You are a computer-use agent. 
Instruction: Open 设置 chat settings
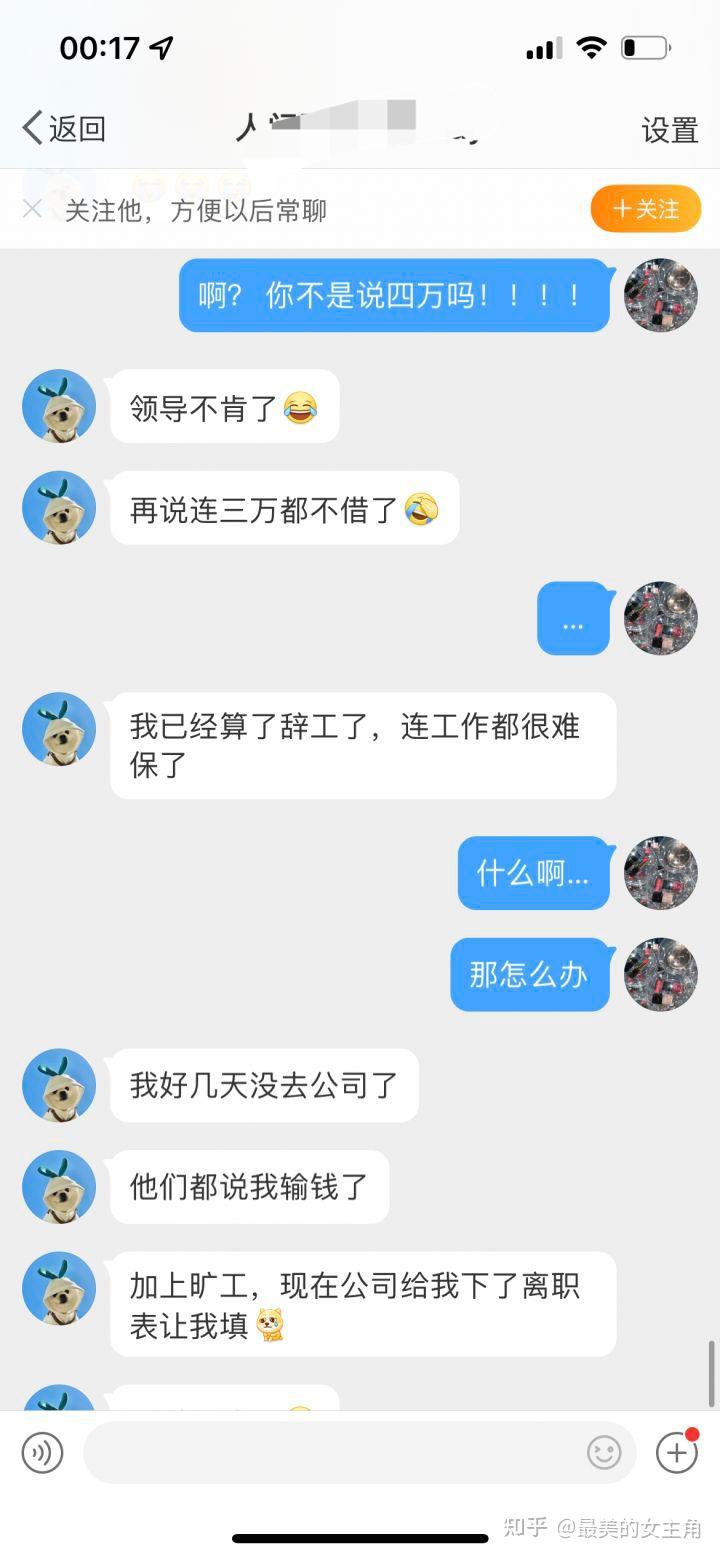pyautogui.click(x=669, y=130)
